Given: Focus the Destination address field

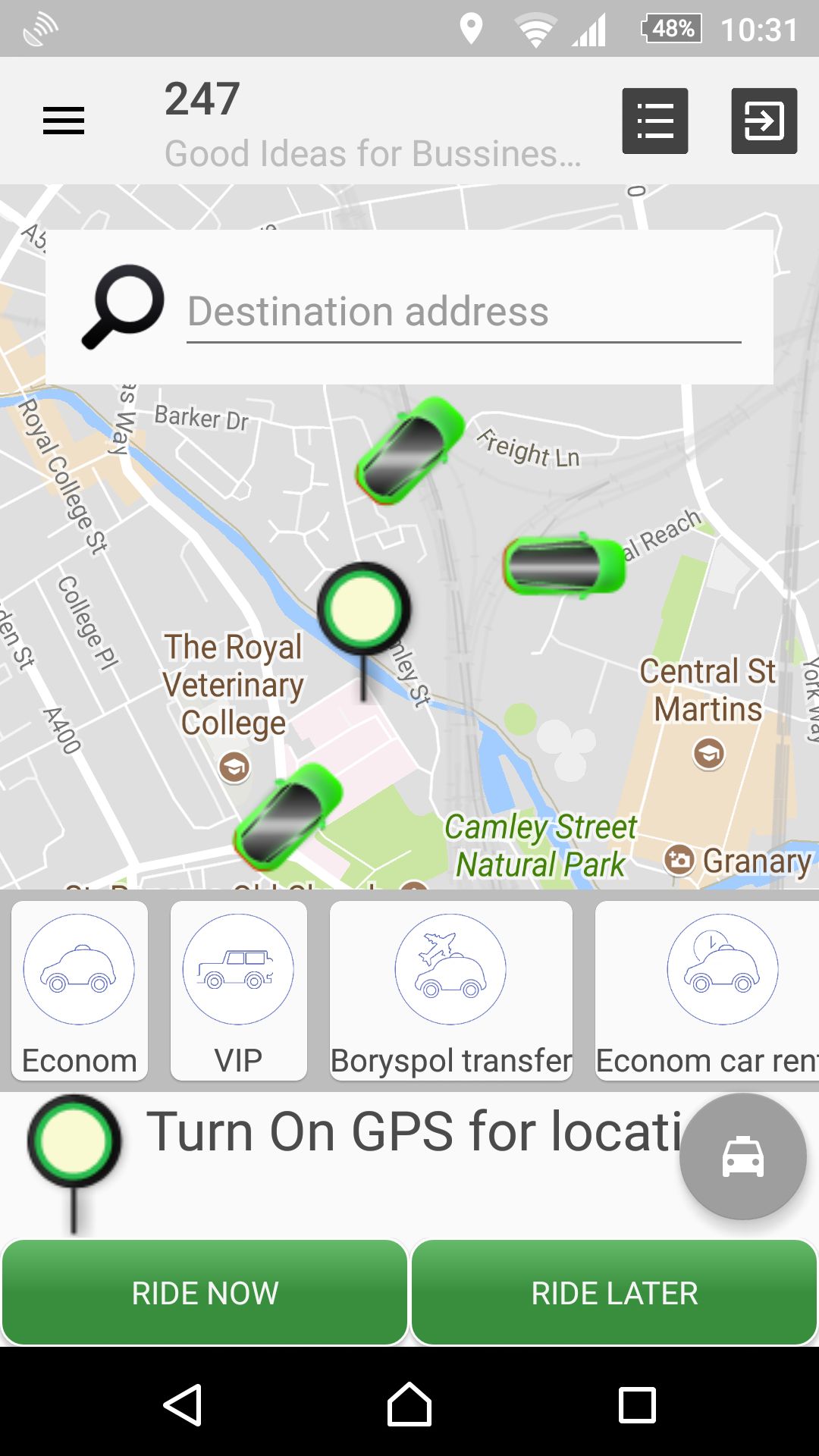Looking at the screenshot, I should pyautogui.click(x=463, y=312).
